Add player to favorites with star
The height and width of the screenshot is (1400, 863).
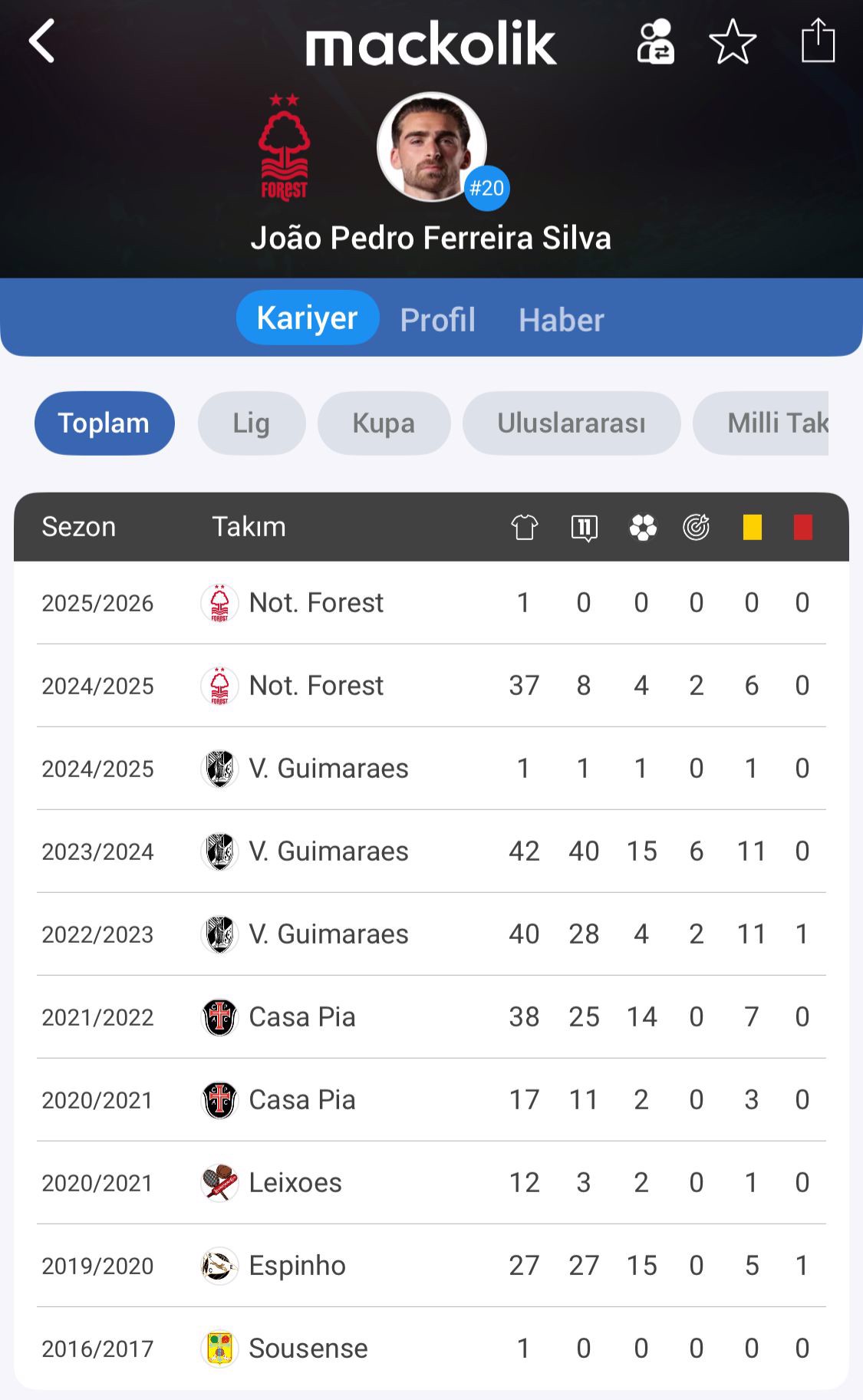[733, 41]
